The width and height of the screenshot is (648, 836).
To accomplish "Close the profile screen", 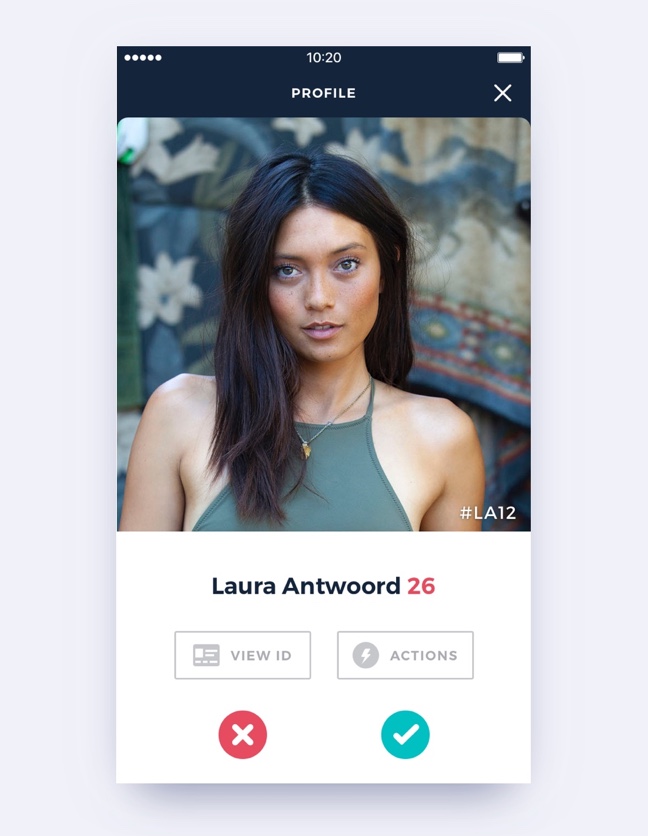I will point(502,93).
